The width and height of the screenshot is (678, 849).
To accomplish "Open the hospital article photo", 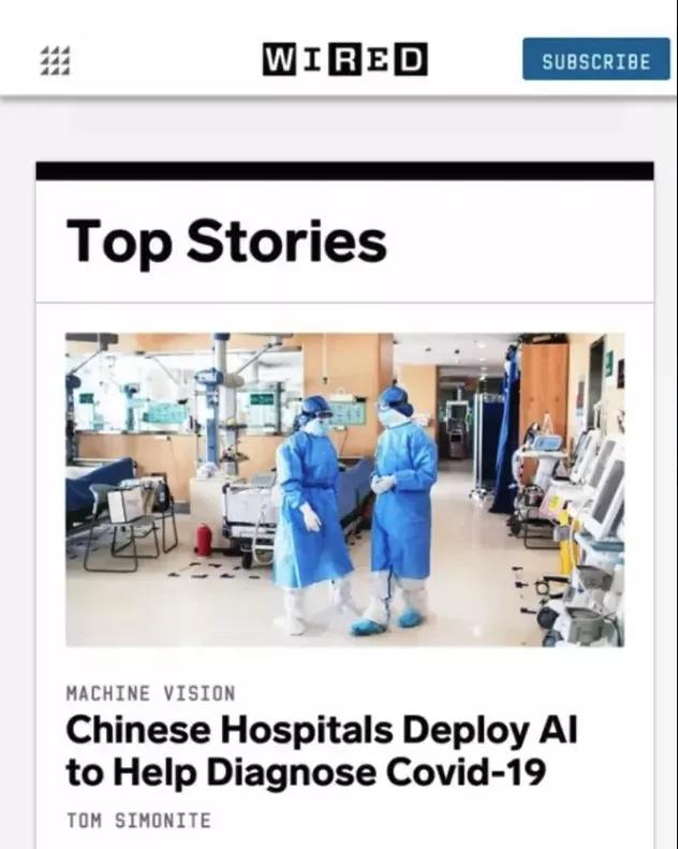I will click(x=344, y=489).
